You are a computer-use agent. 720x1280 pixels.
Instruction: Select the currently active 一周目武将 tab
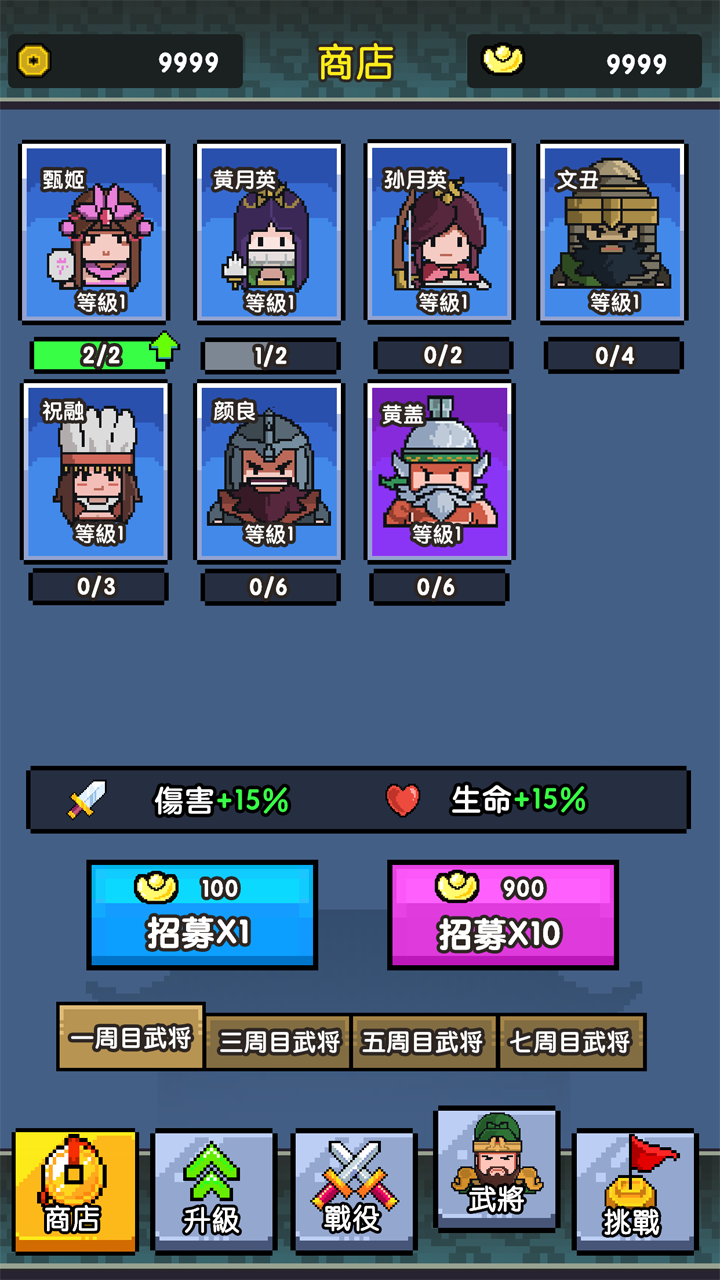[x=131, y=1040]
